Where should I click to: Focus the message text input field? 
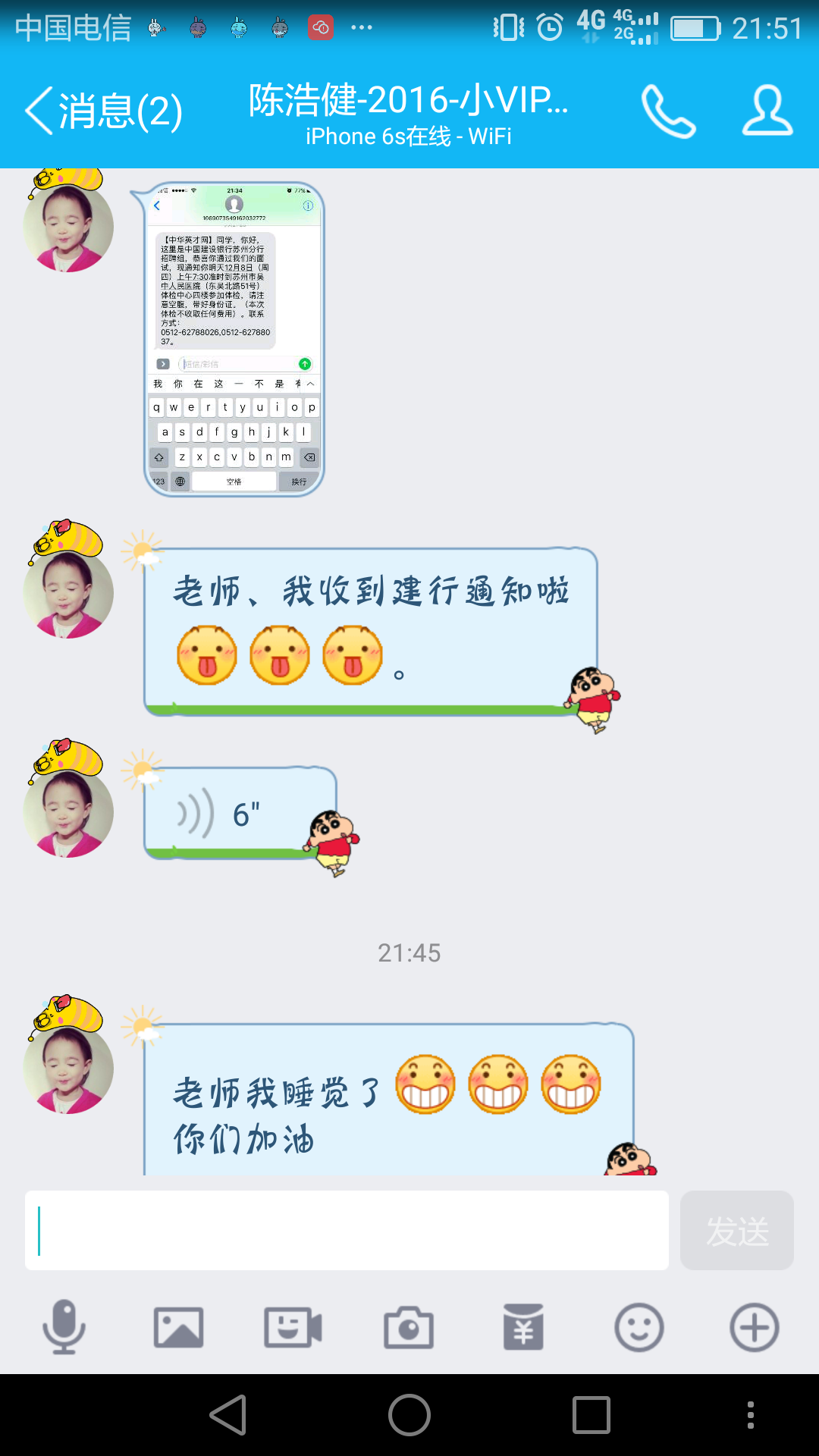coord(347,1230)
